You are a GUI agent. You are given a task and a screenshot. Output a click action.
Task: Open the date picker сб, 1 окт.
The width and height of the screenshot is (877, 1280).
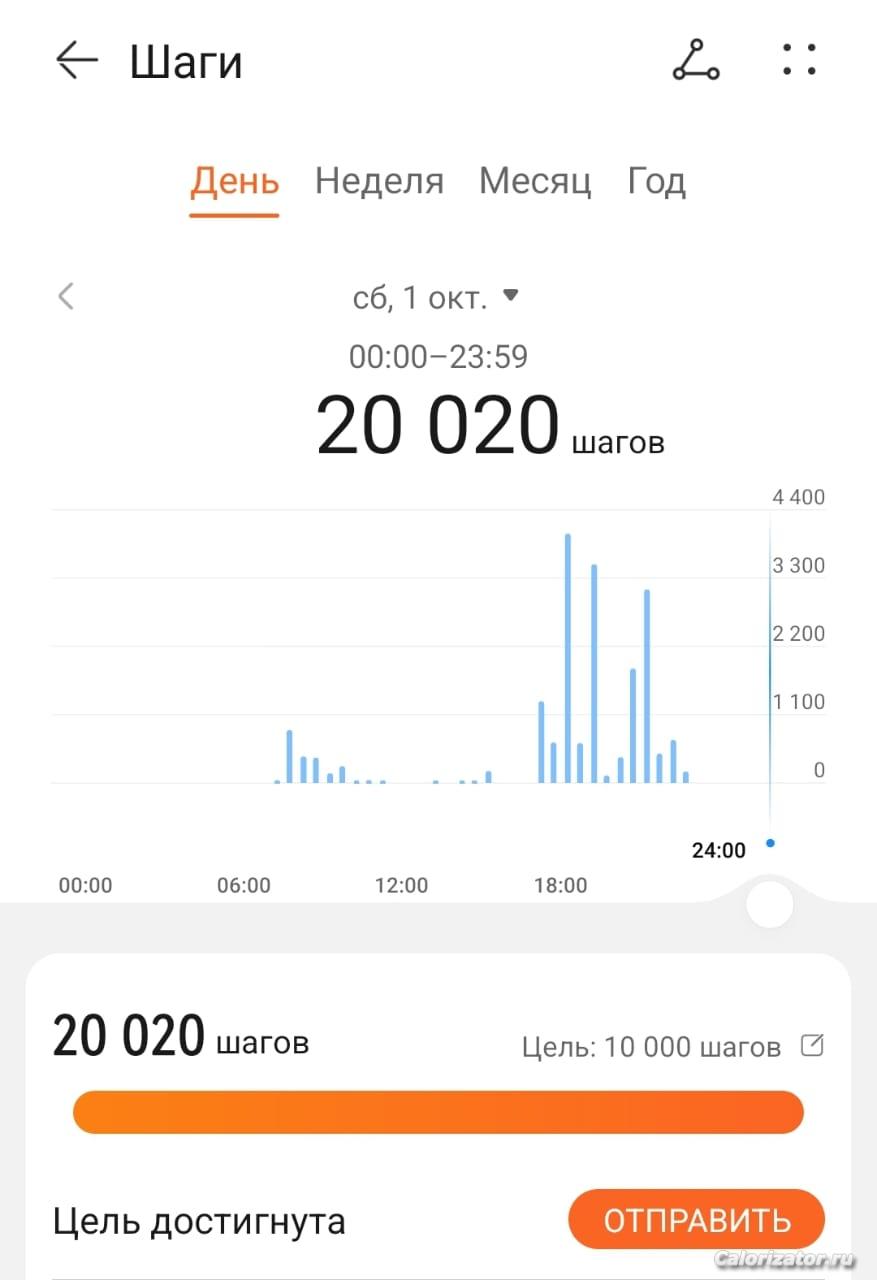[x=435, y=298]
